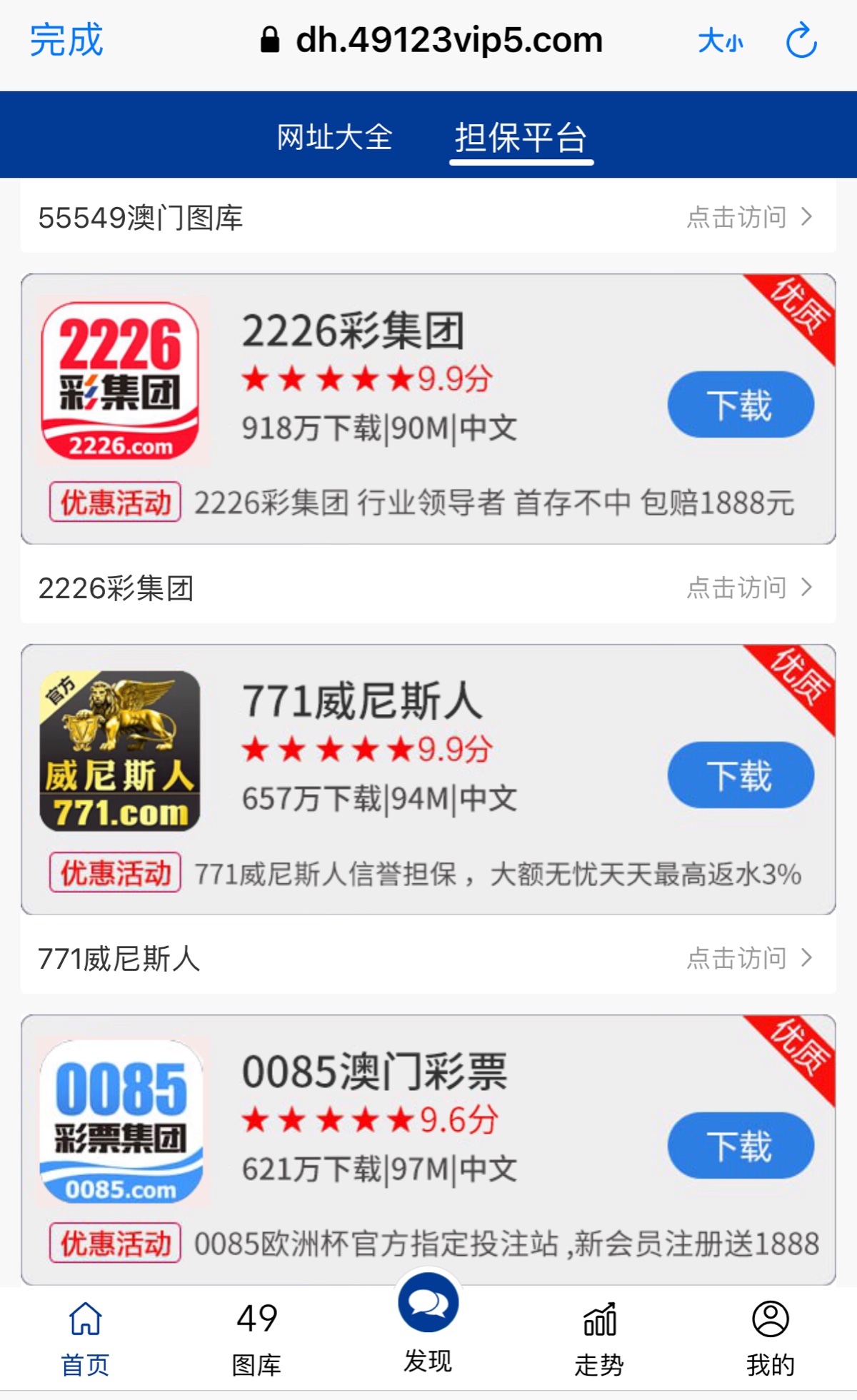Select the 担保平台 tab
Viewport: 857px width, 1400px height.
coord(521,138)
